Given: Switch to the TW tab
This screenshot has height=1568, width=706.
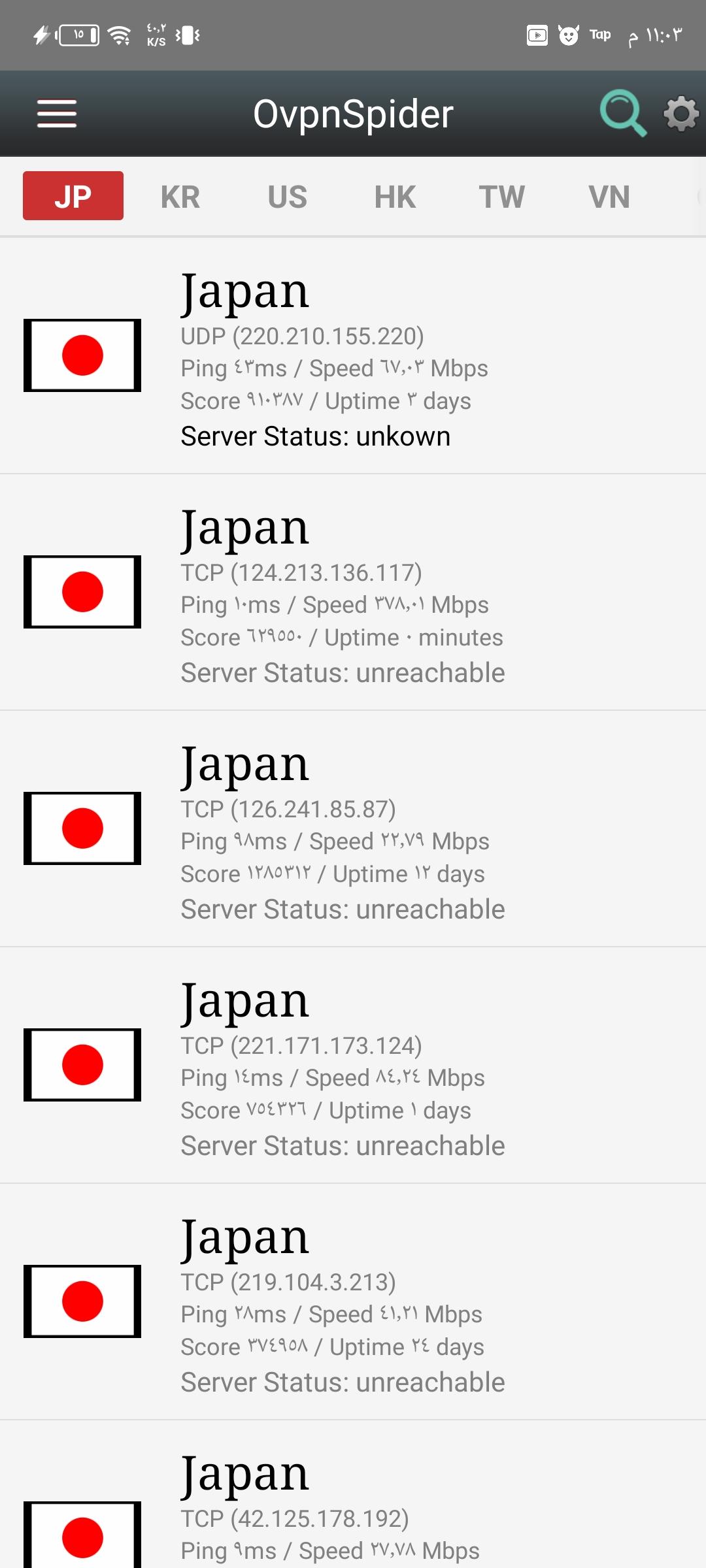Looking at the screenshot, I should coord(502,197).
